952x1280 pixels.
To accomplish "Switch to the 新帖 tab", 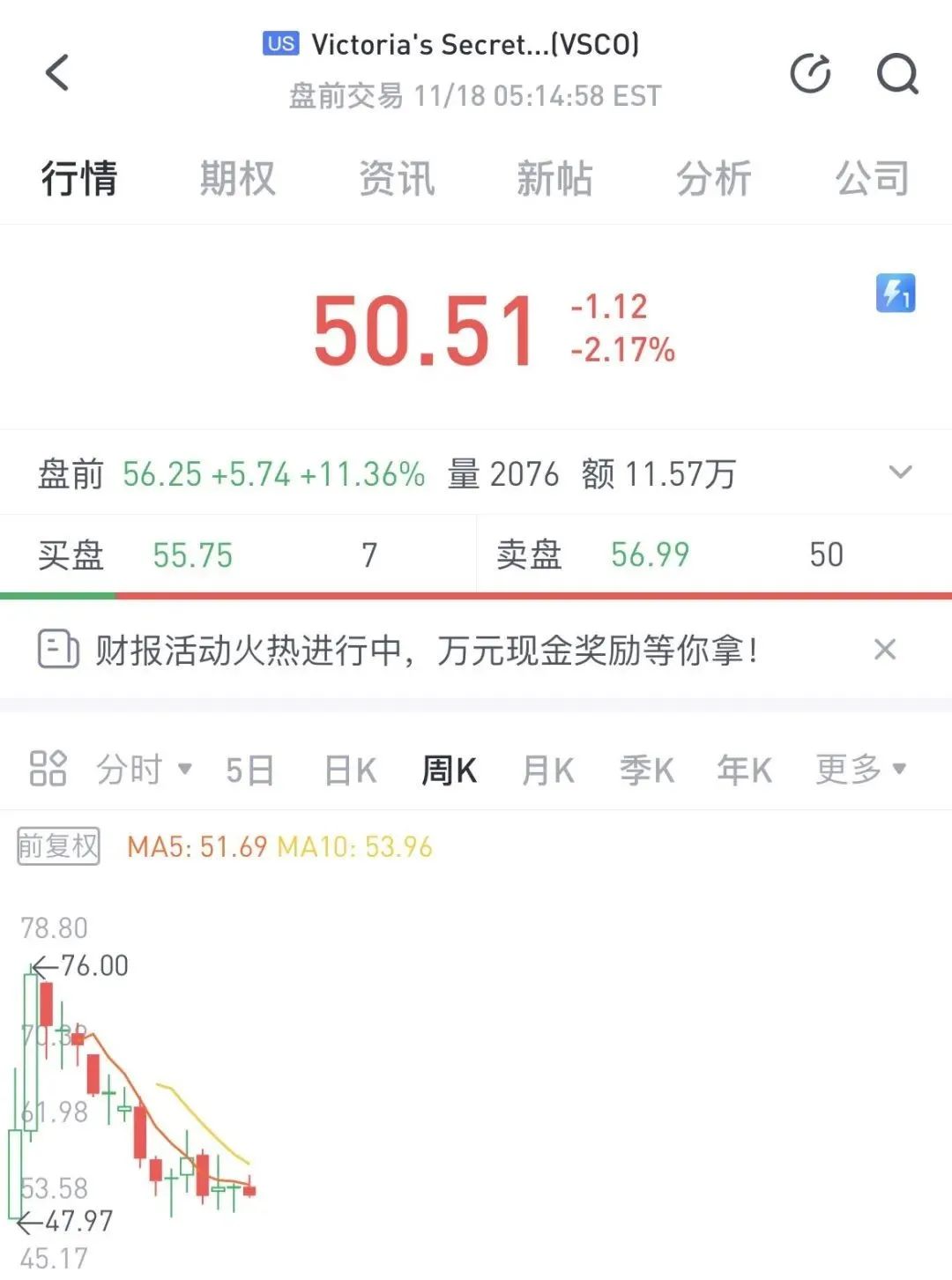I will tap(554, 178).
